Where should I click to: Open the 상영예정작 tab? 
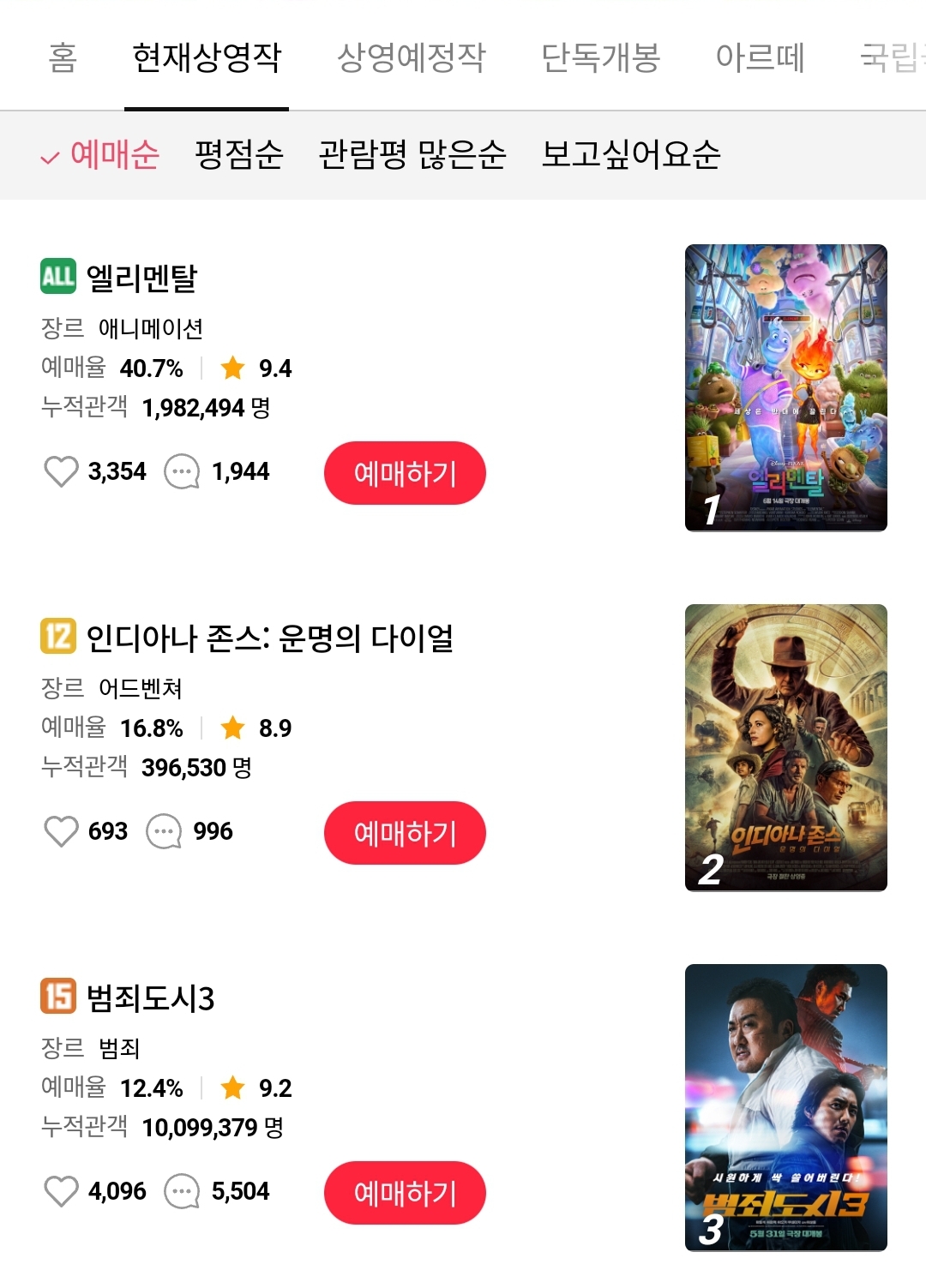[411, 57]
